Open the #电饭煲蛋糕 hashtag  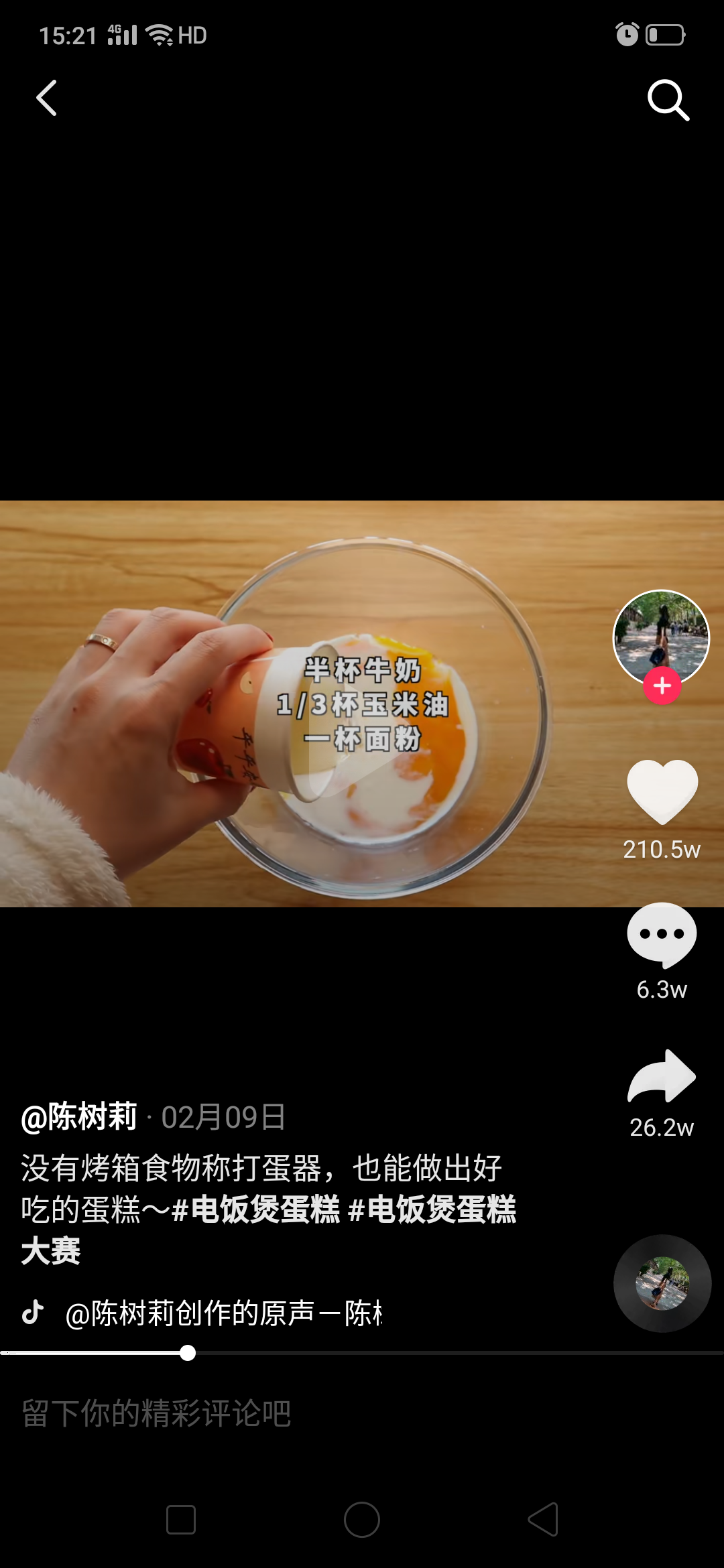pyautogui.click(x=256, y=1210)
